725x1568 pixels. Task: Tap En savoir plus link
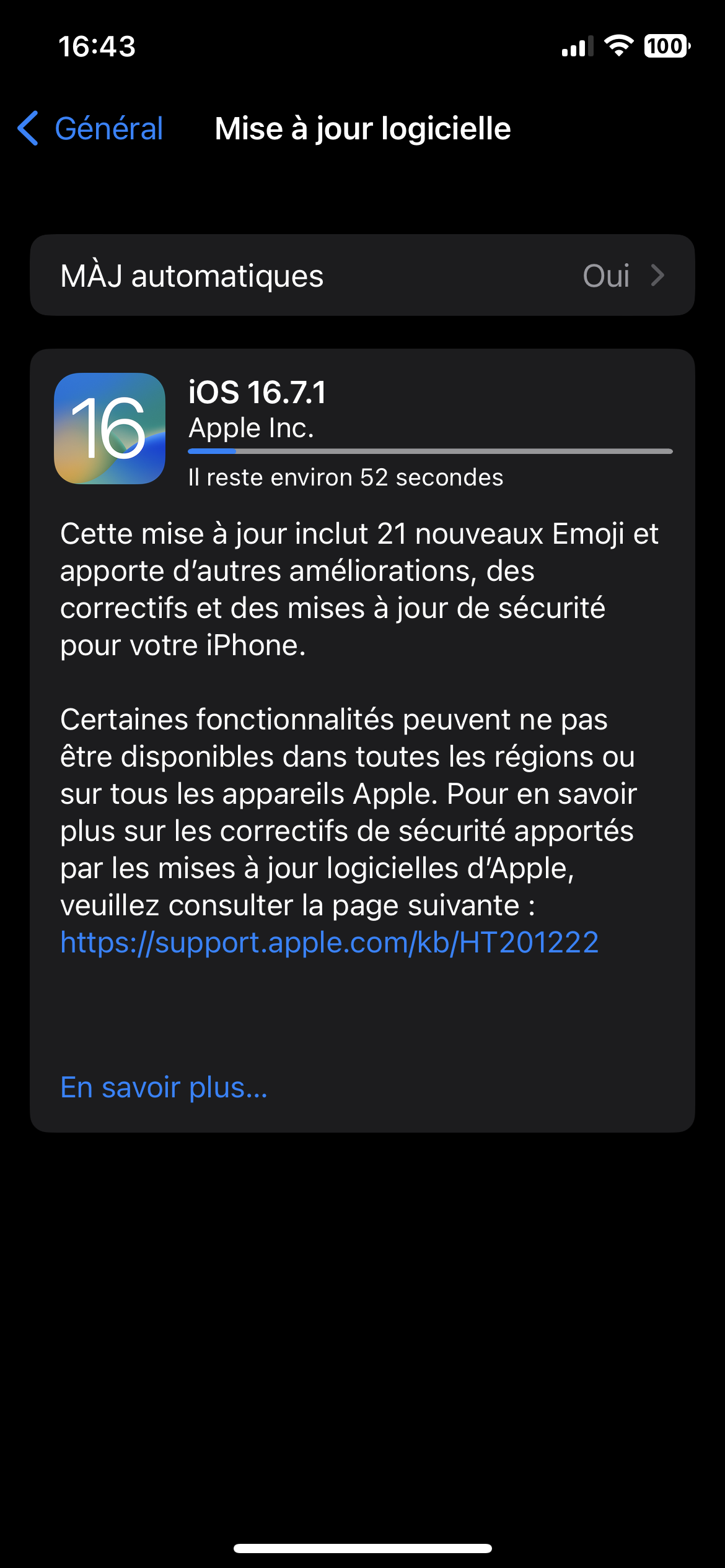pos(164,1087)
